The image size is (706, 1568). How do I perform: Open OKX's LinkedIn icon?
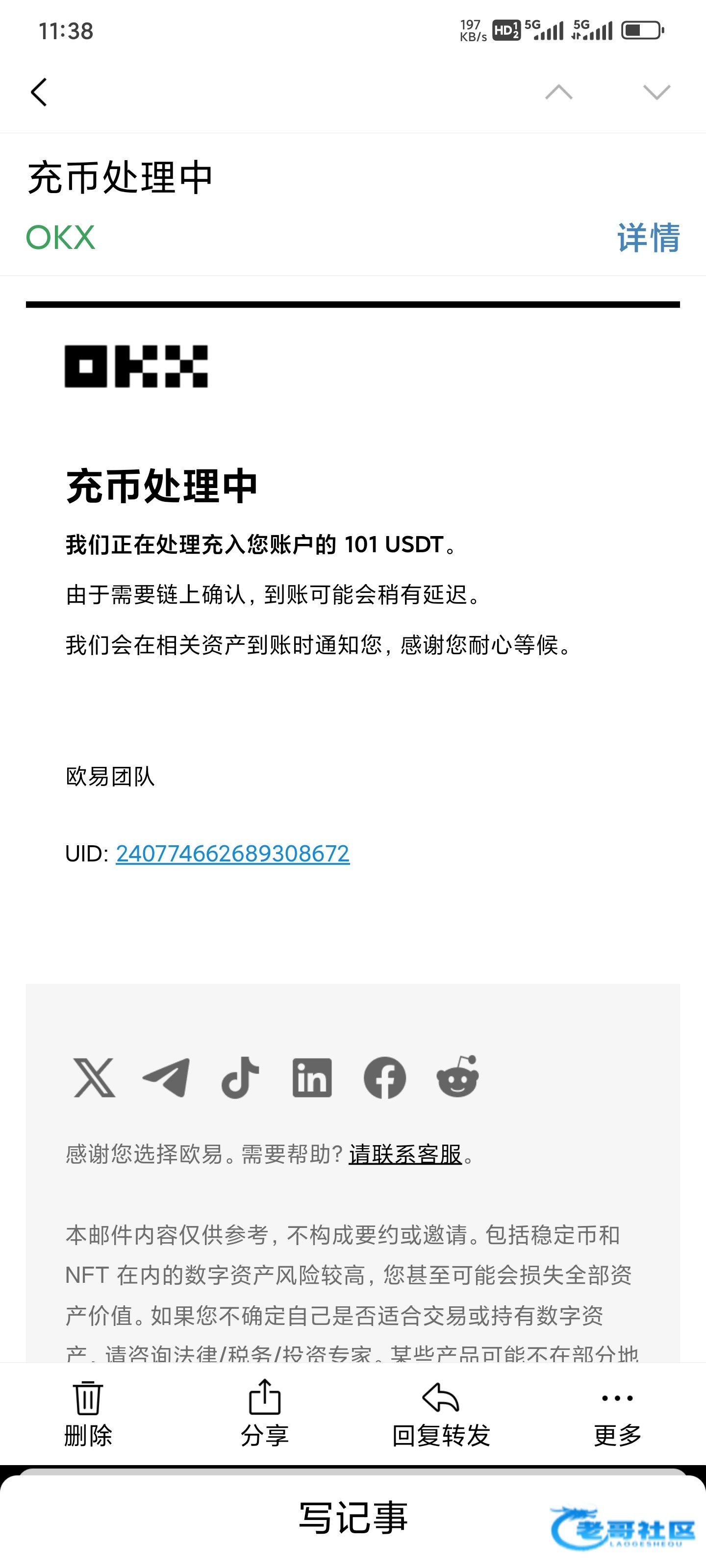click(x=312, y=1078)
